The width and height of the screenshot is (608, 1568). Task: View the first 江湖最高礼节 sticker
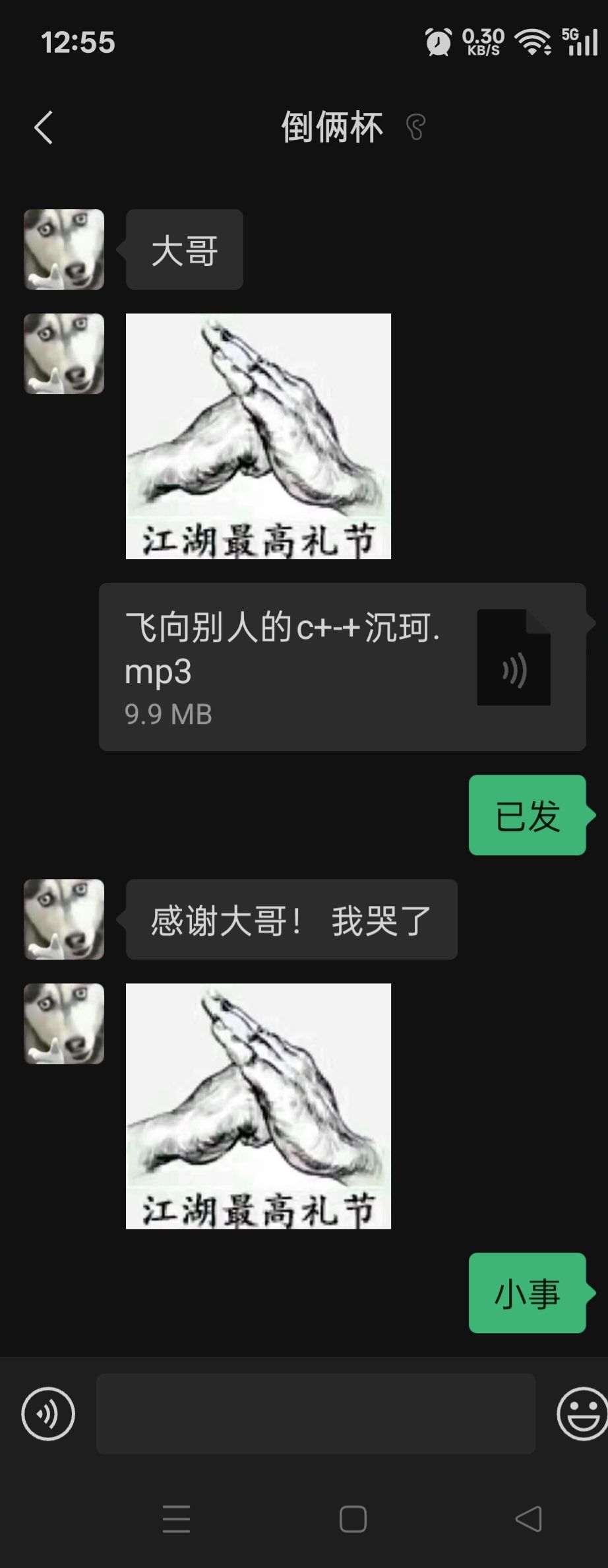[x=258, y=436]
